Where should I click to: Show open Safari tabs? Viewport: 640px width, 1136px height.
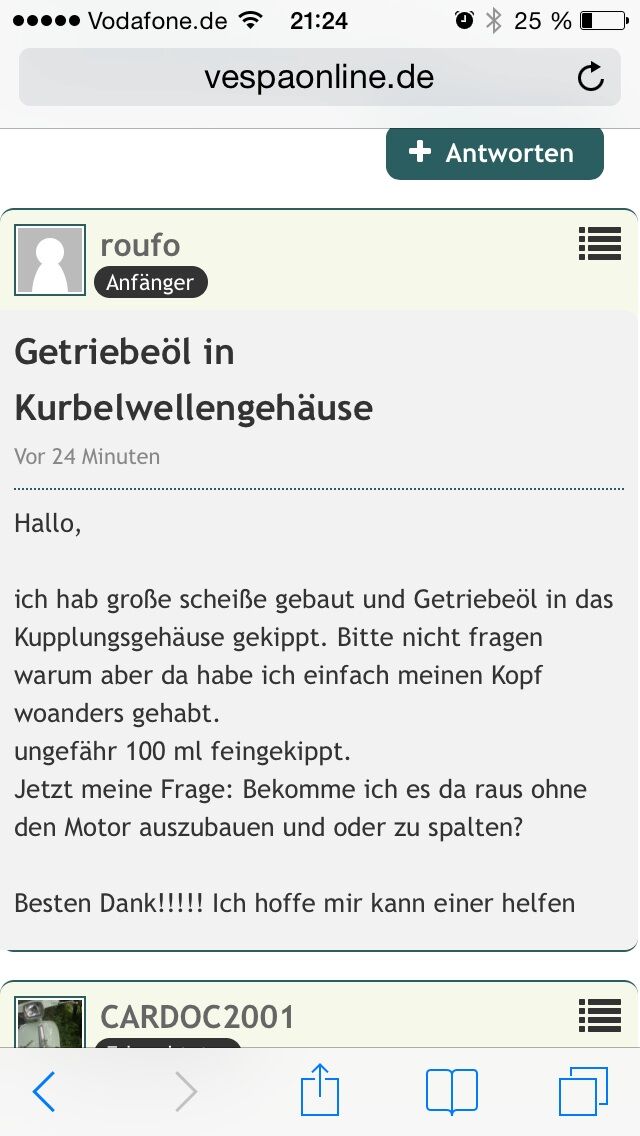pyautogui.click(x=583, y=1091)
